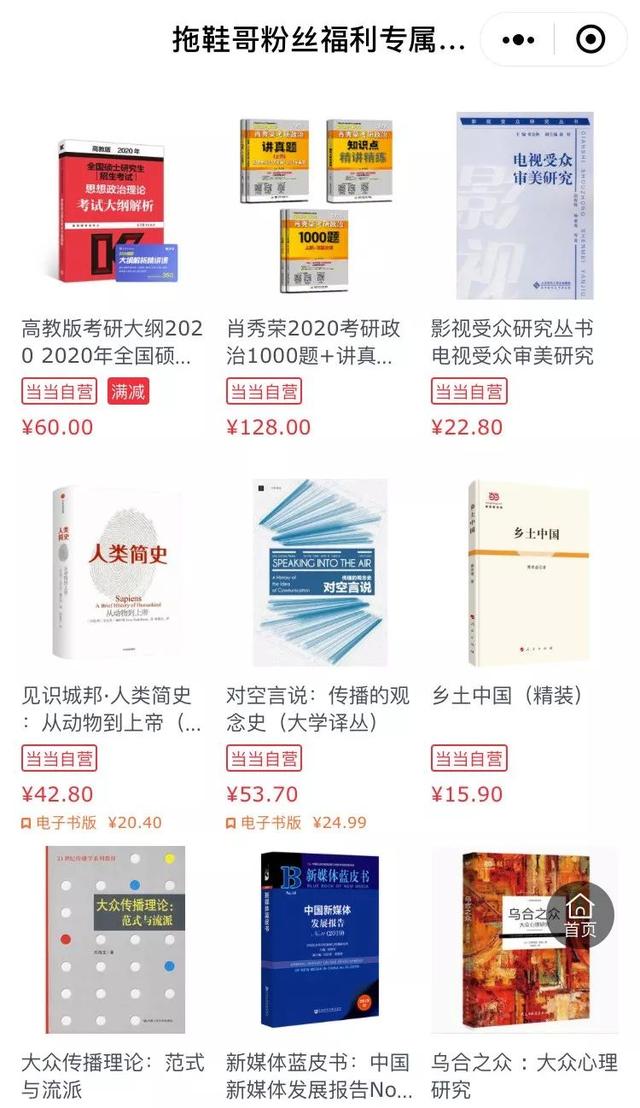The width and height of the screenshot is (640, 1108).
Task: Open the 肖秀荣2020考研政治1000题 product
Action: (x=318, y=206)
